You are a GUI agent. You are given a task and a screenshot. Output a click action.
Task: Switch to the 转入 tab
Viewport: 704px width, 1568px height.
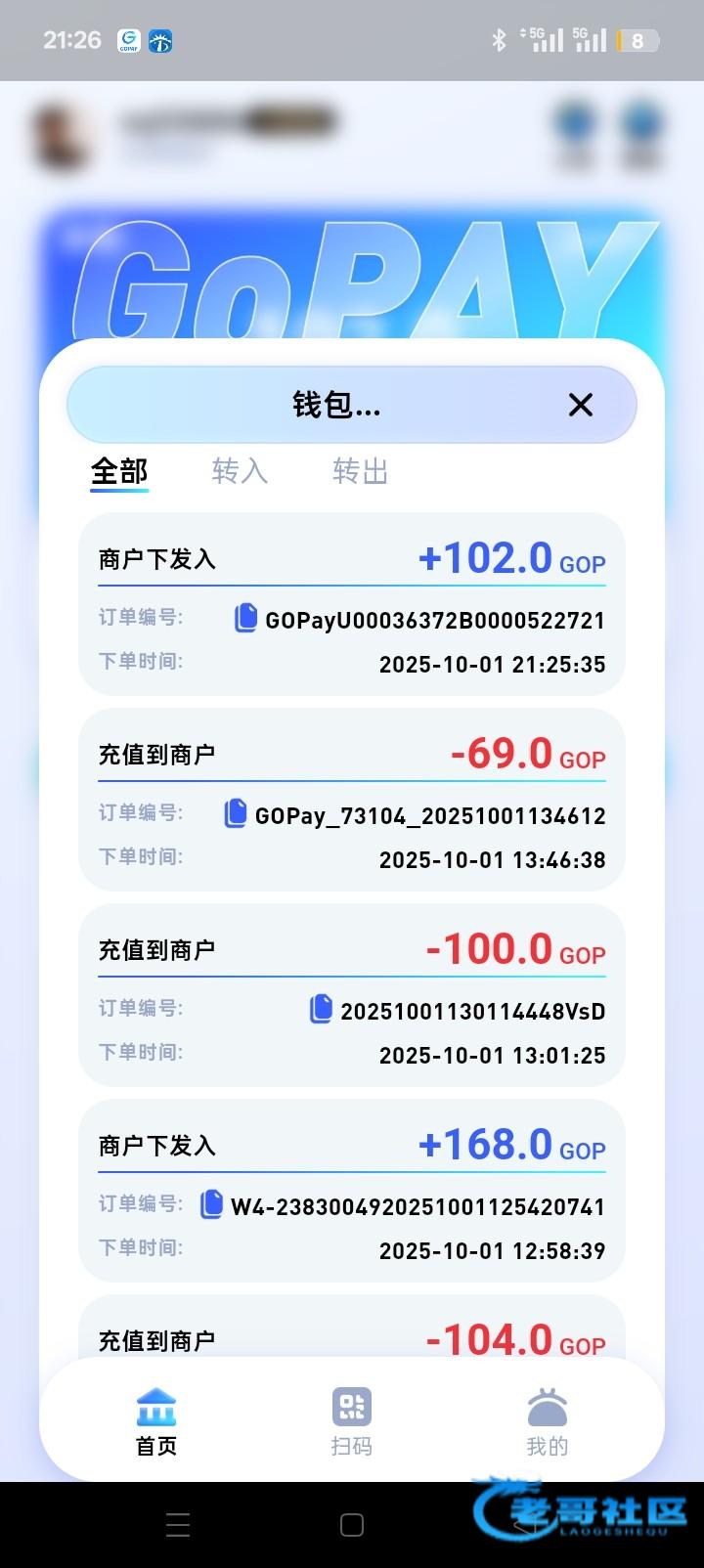[x=240, y=471]
